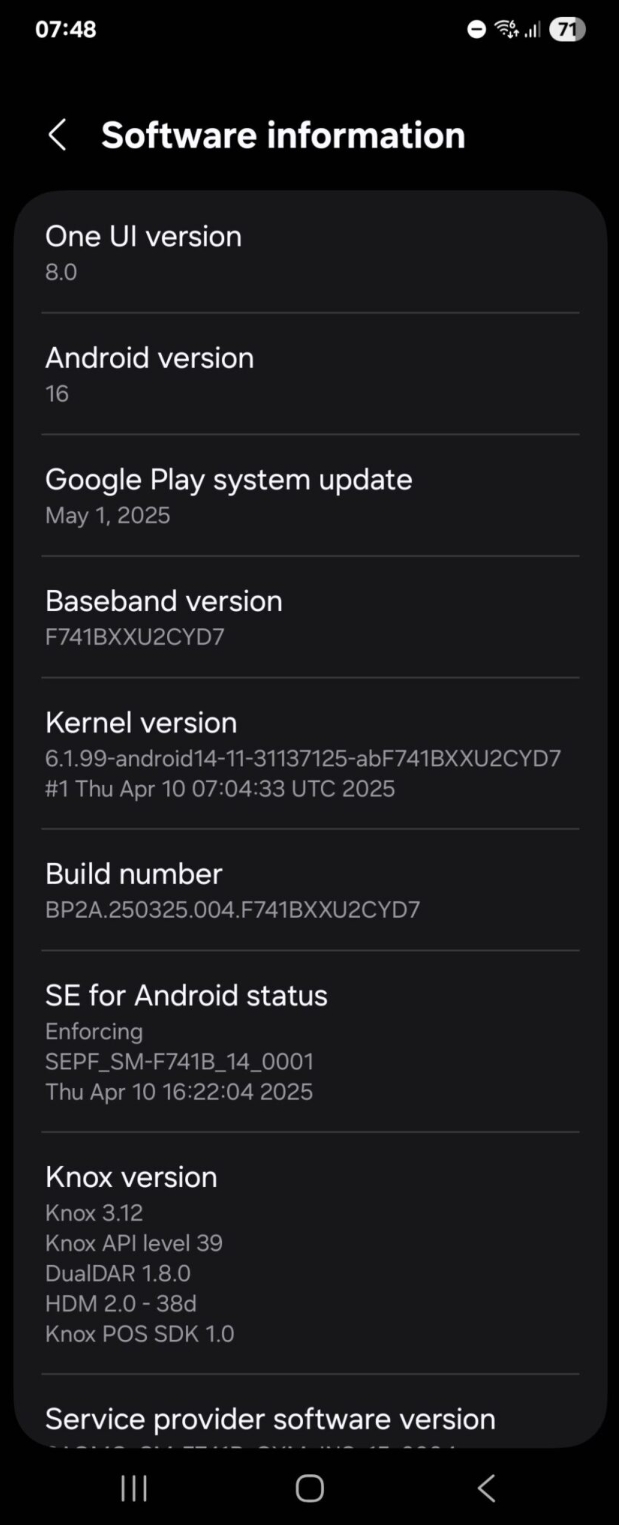619x1525 pixels.
Task: Go back from Software information
Action: [57, 135]
